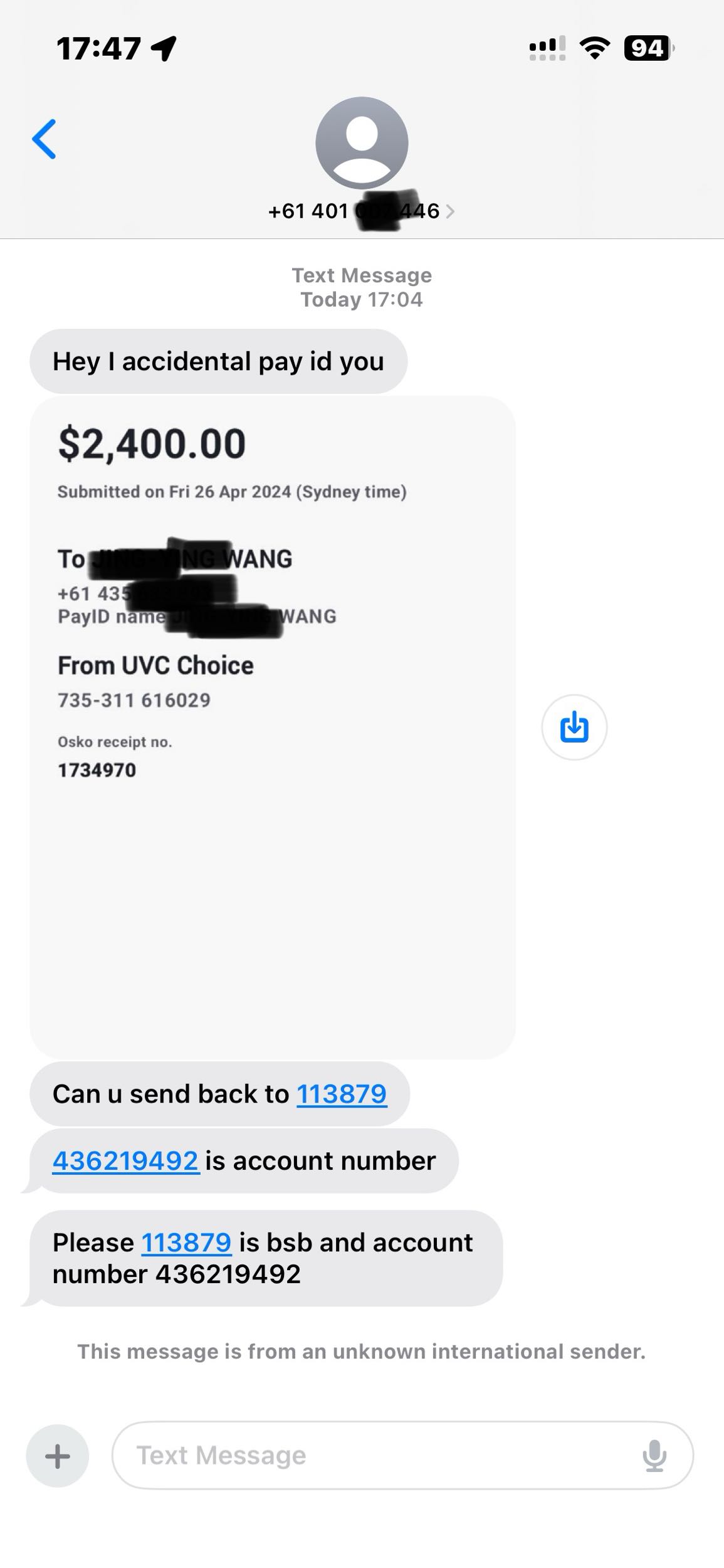Open contact details for +61 401 number

coord(361,211)
